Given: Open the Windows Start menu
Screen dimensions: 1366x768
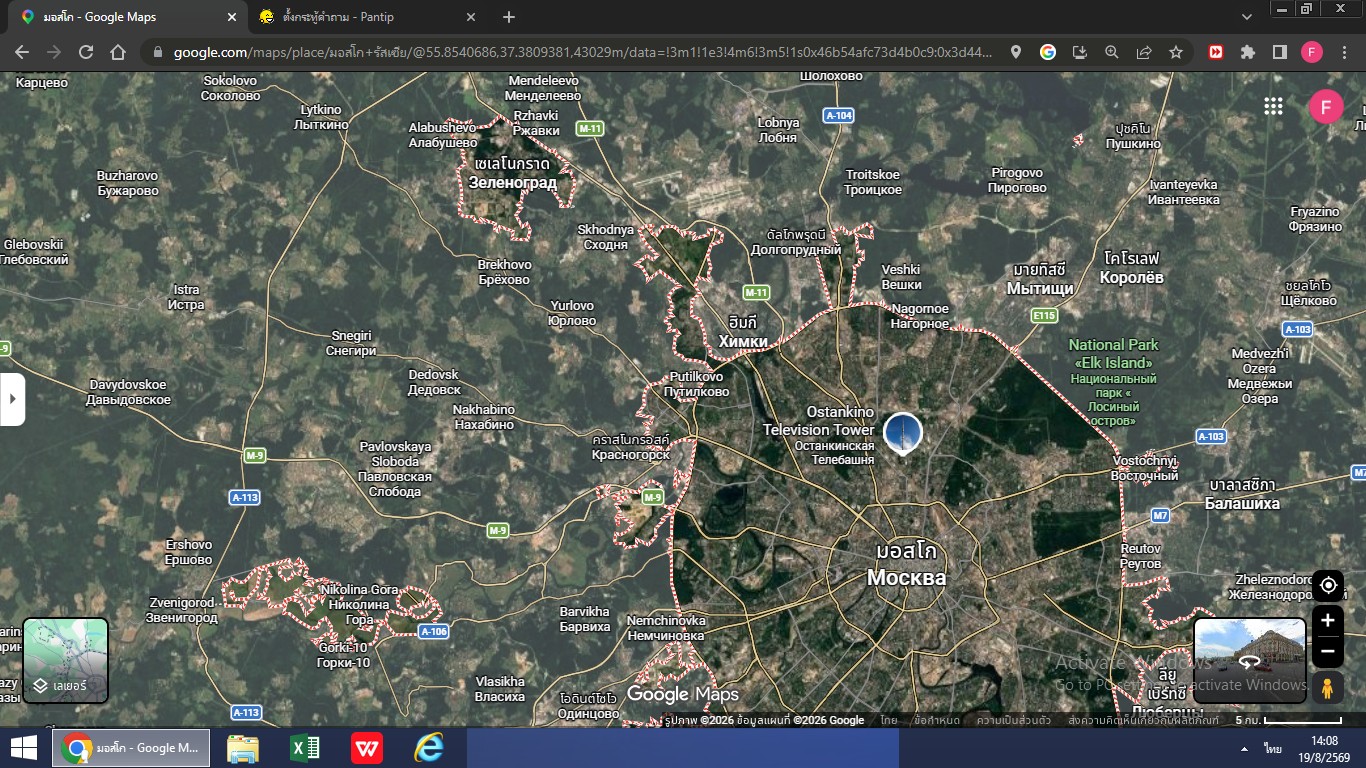Looking at the screenshot, I should 24,748.
